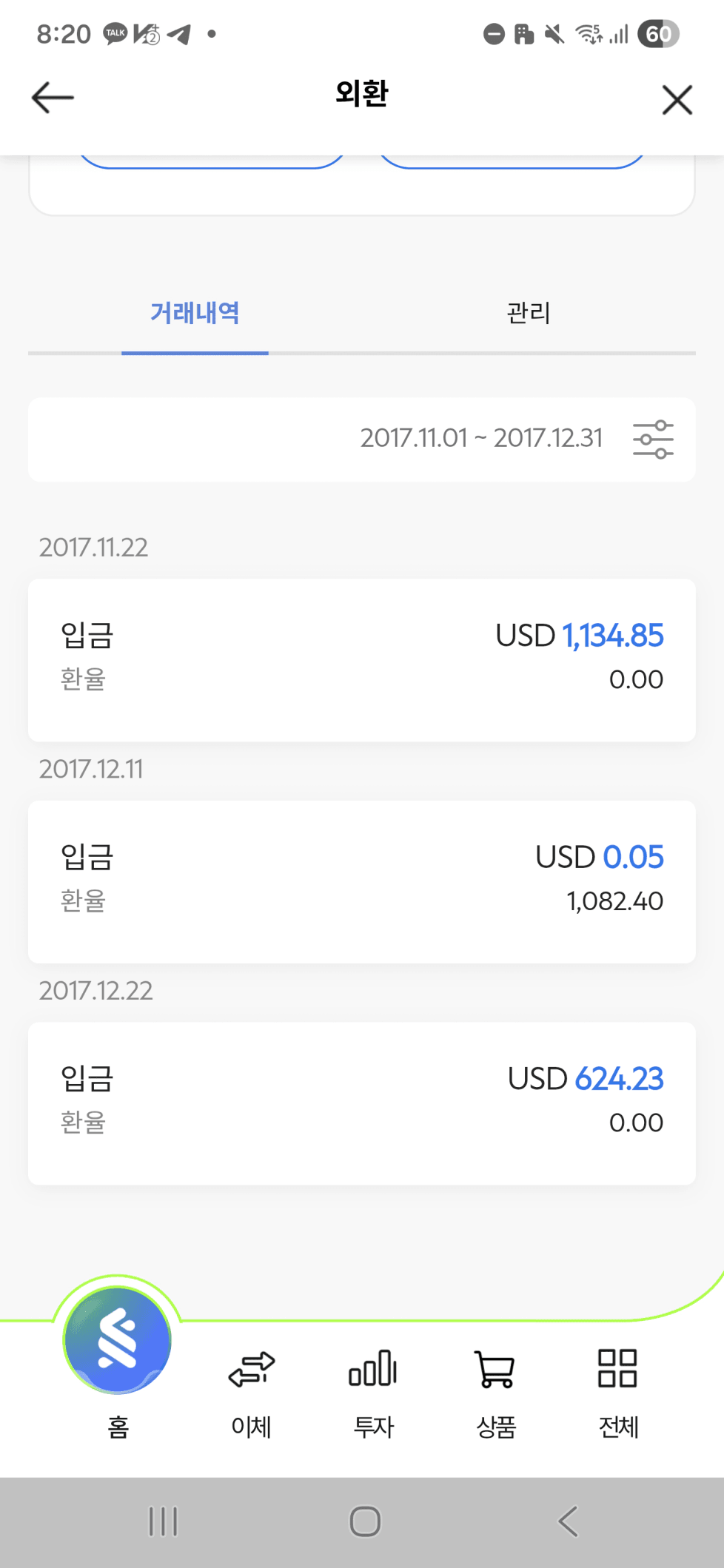This screenshot has height=1568, width=724.
Task: Select the 거래내역 tab
Action: [x=195, y=314]
